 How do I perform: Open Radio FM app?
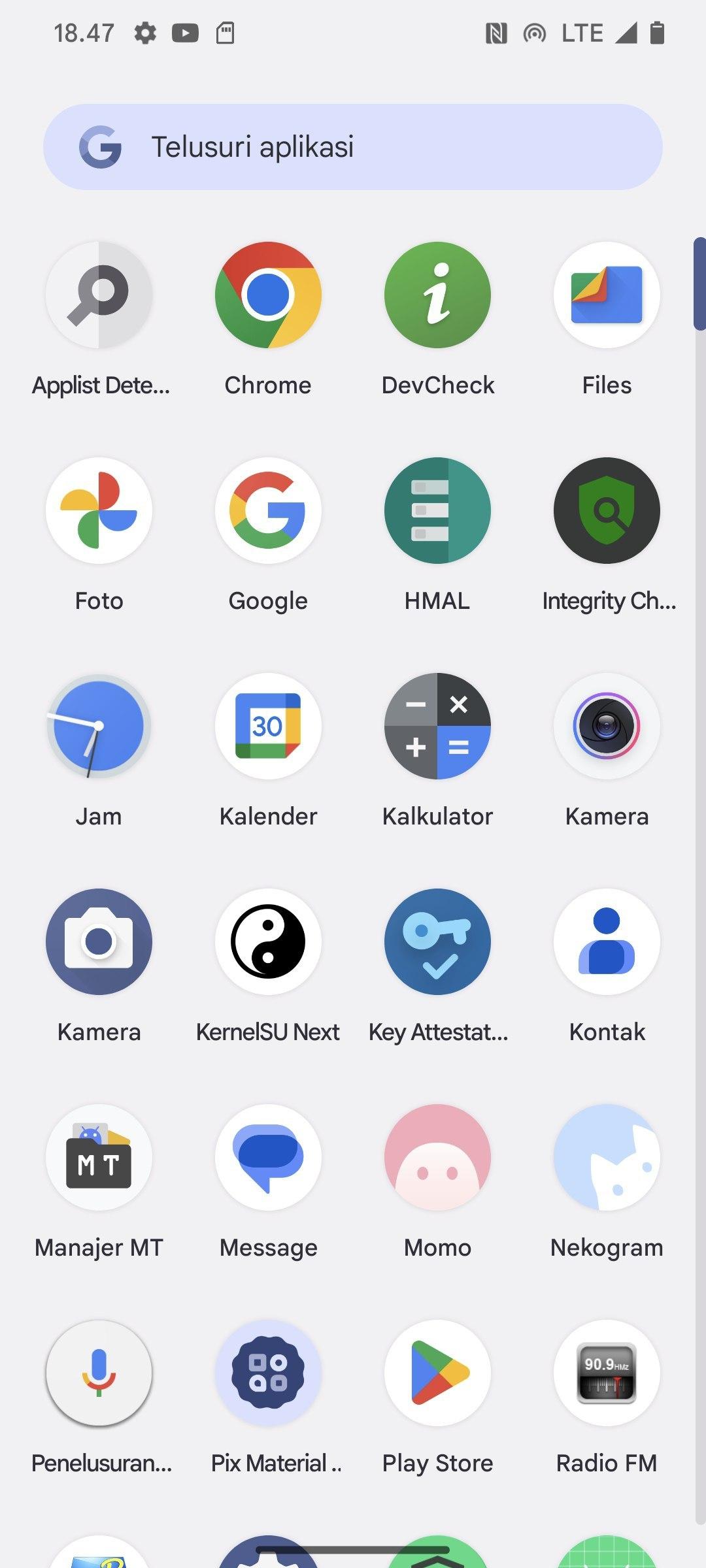click(607, 1373)
